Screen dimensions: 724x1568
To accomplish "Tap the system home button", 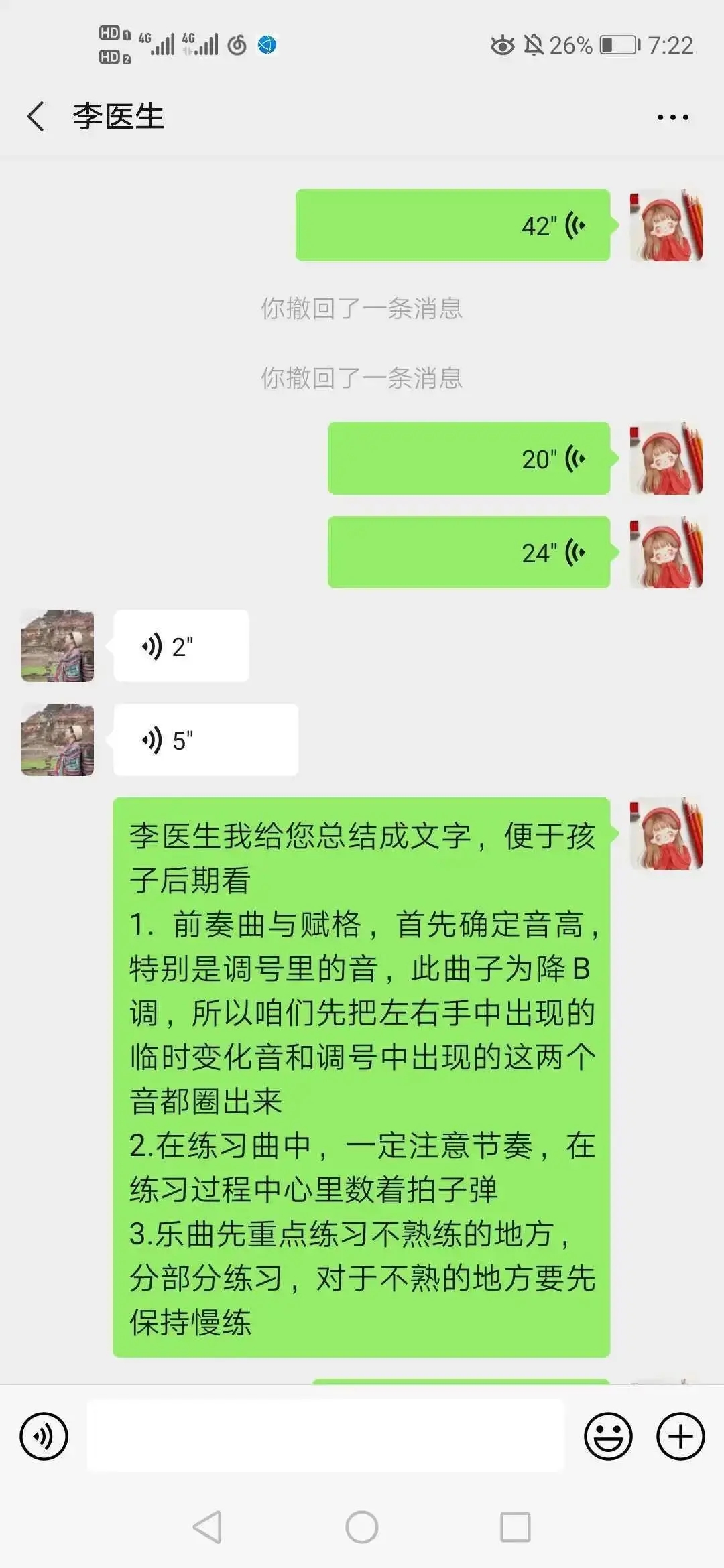I will (362, 1528).
